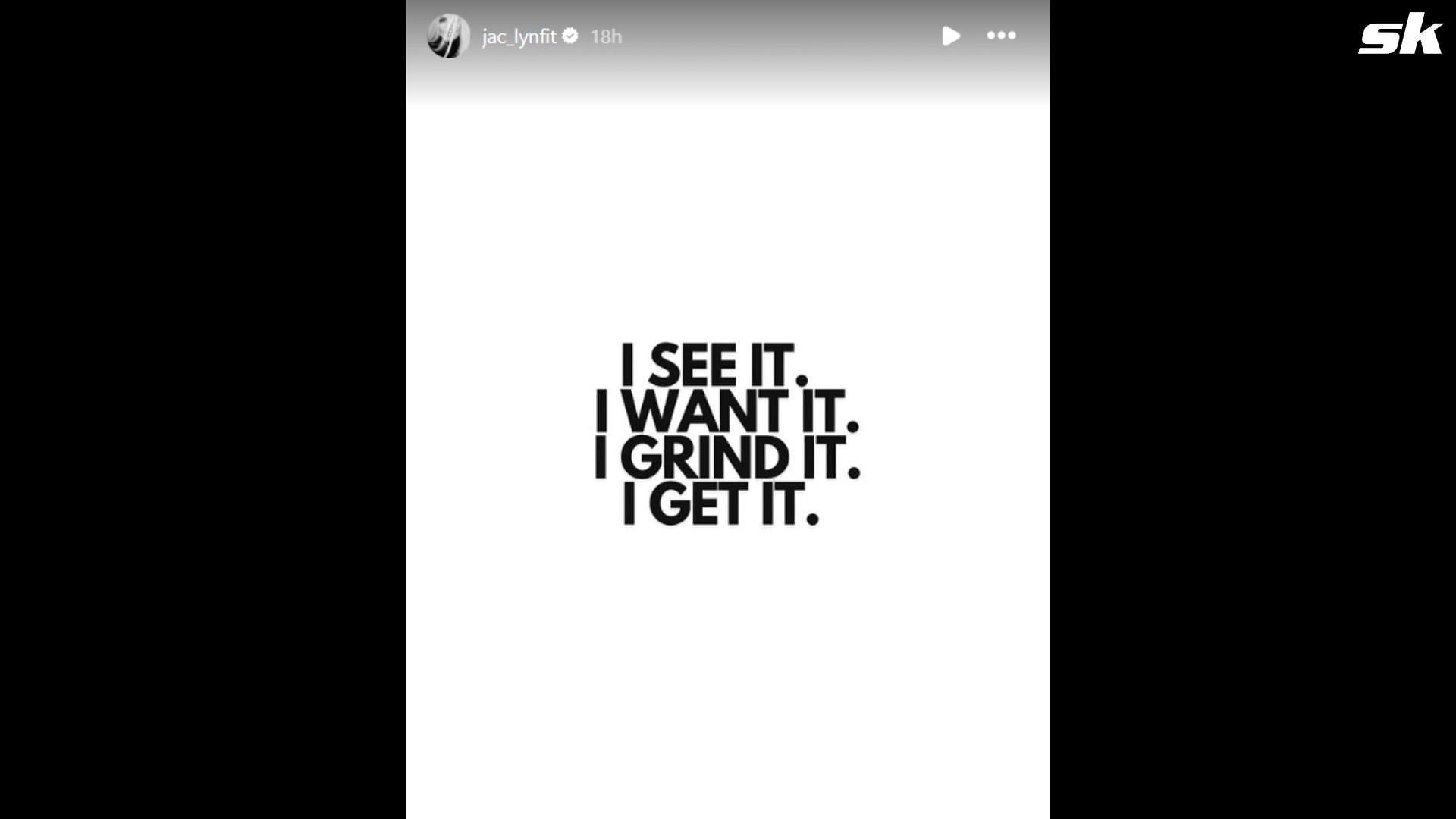Tap jac_lynfit's profile picture

[448, 36]
